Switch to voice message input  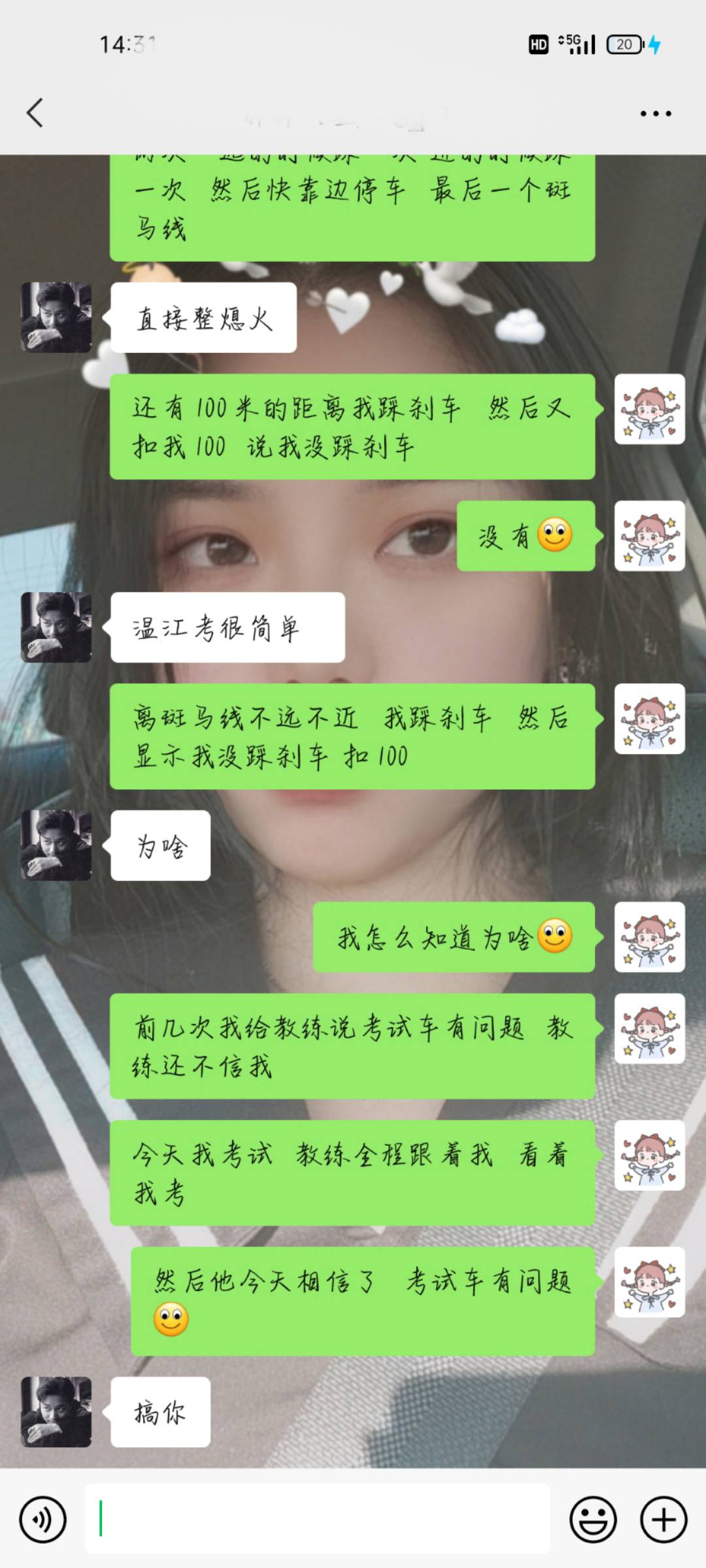43,1519
